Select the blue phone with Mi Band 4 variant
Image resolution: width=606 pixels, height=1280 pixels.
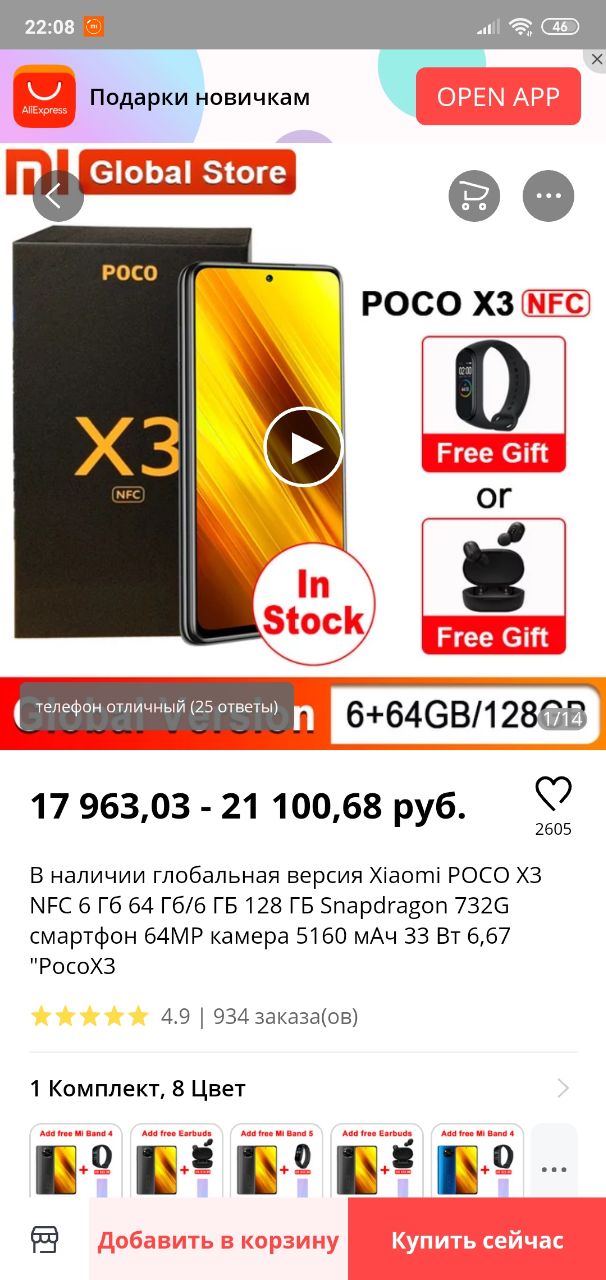pos(477,1160)
